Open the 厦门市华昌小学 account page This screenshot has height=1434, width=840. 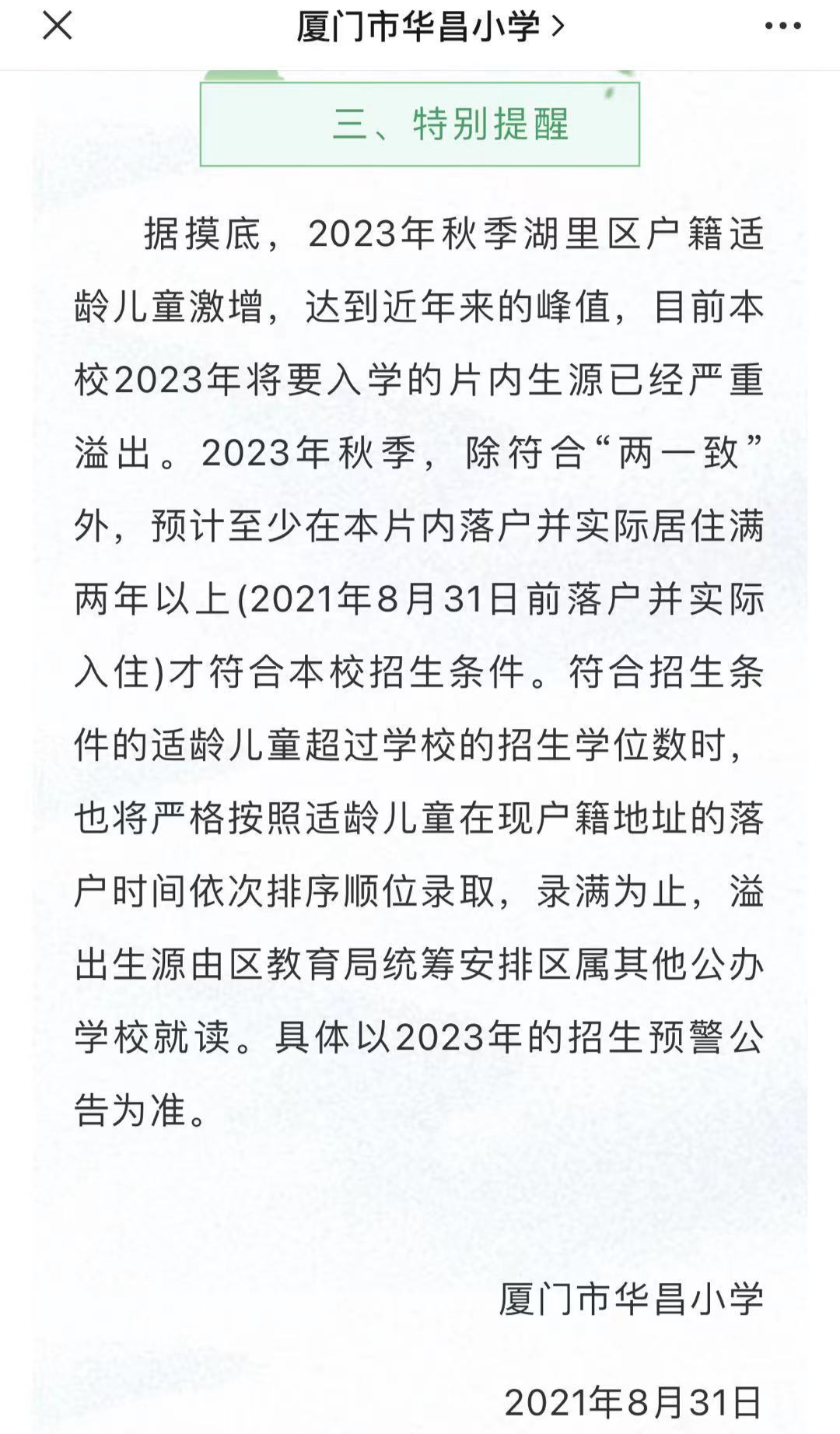[430, 27]
